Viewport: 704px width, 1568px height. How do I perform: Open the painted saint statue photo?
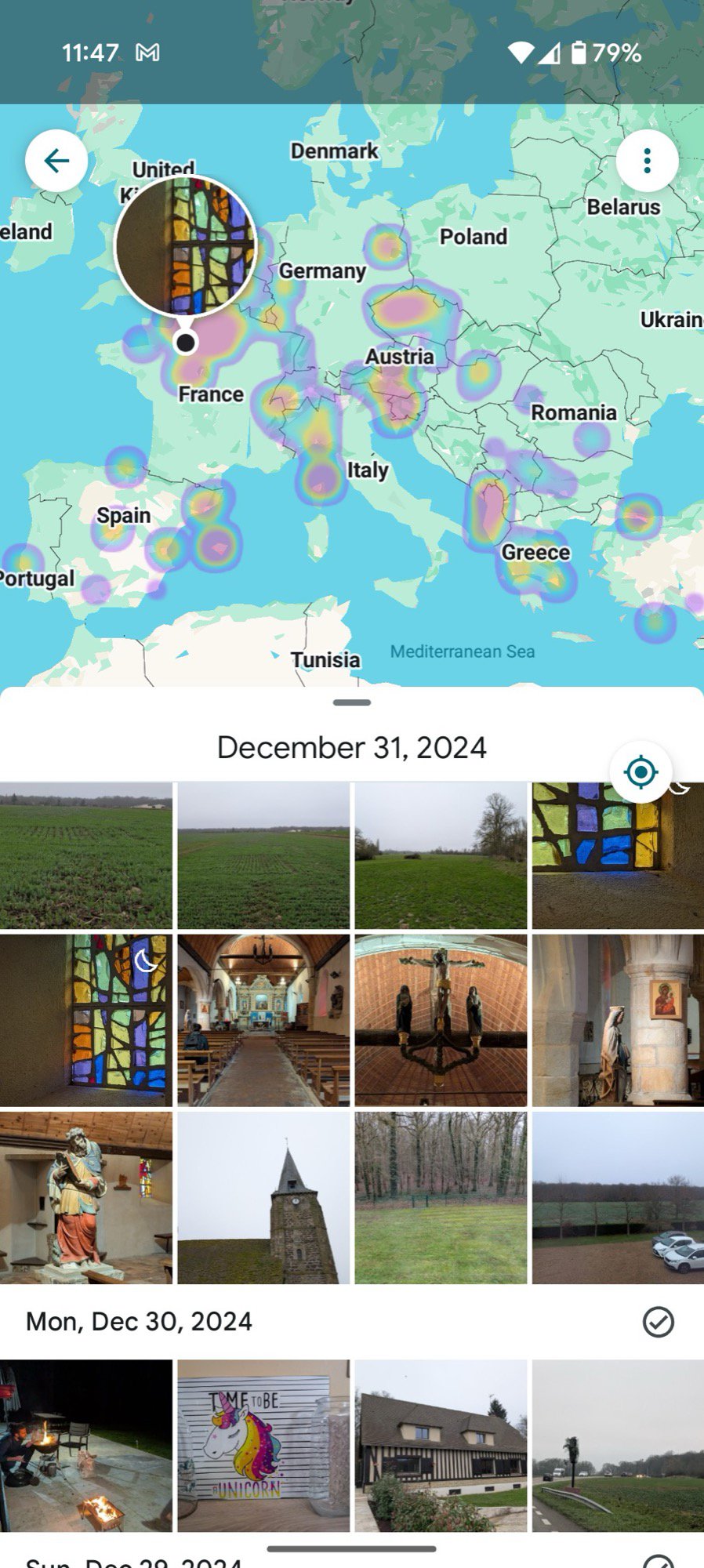coord(86,1197)
